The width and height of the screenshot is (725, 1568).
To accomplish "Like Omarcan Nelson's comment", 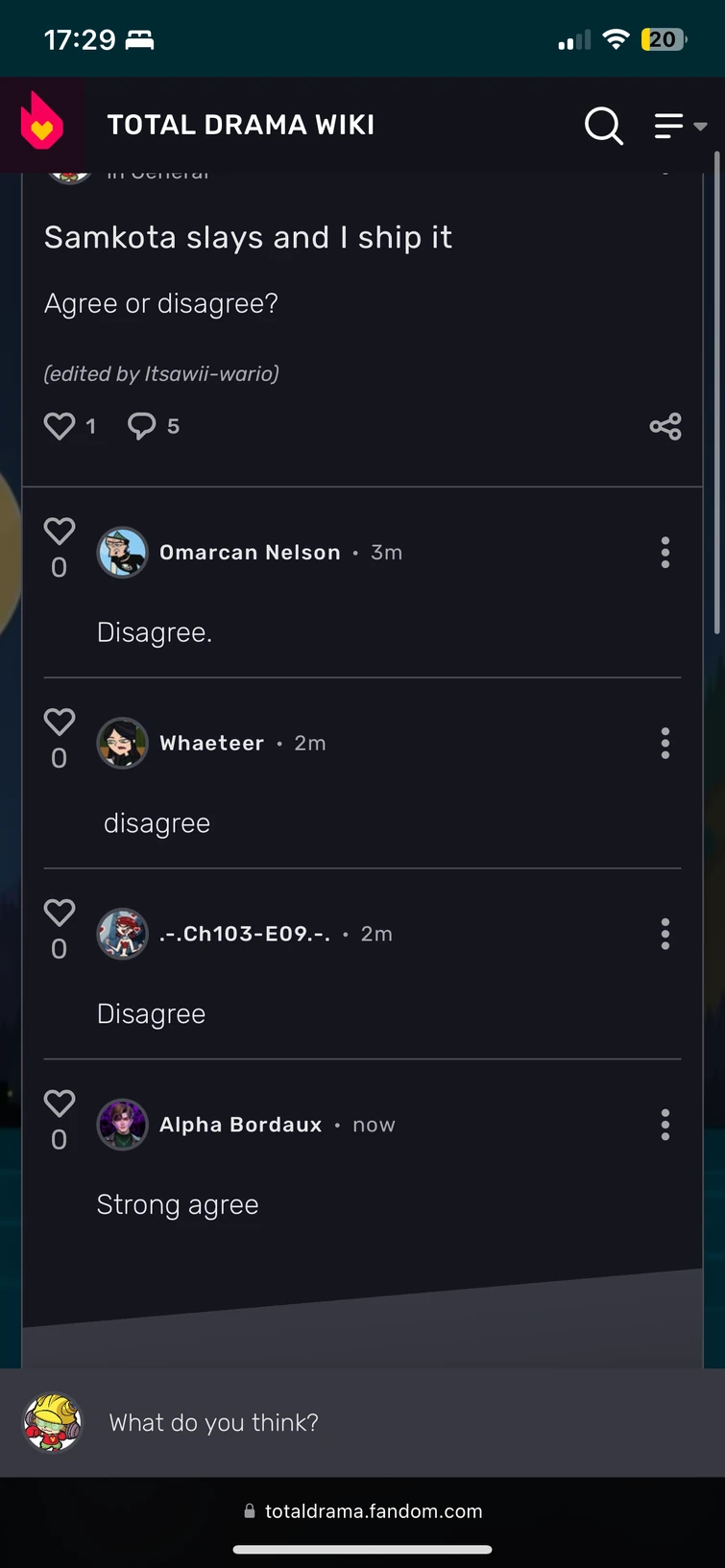I will click(x=59, y=531).
